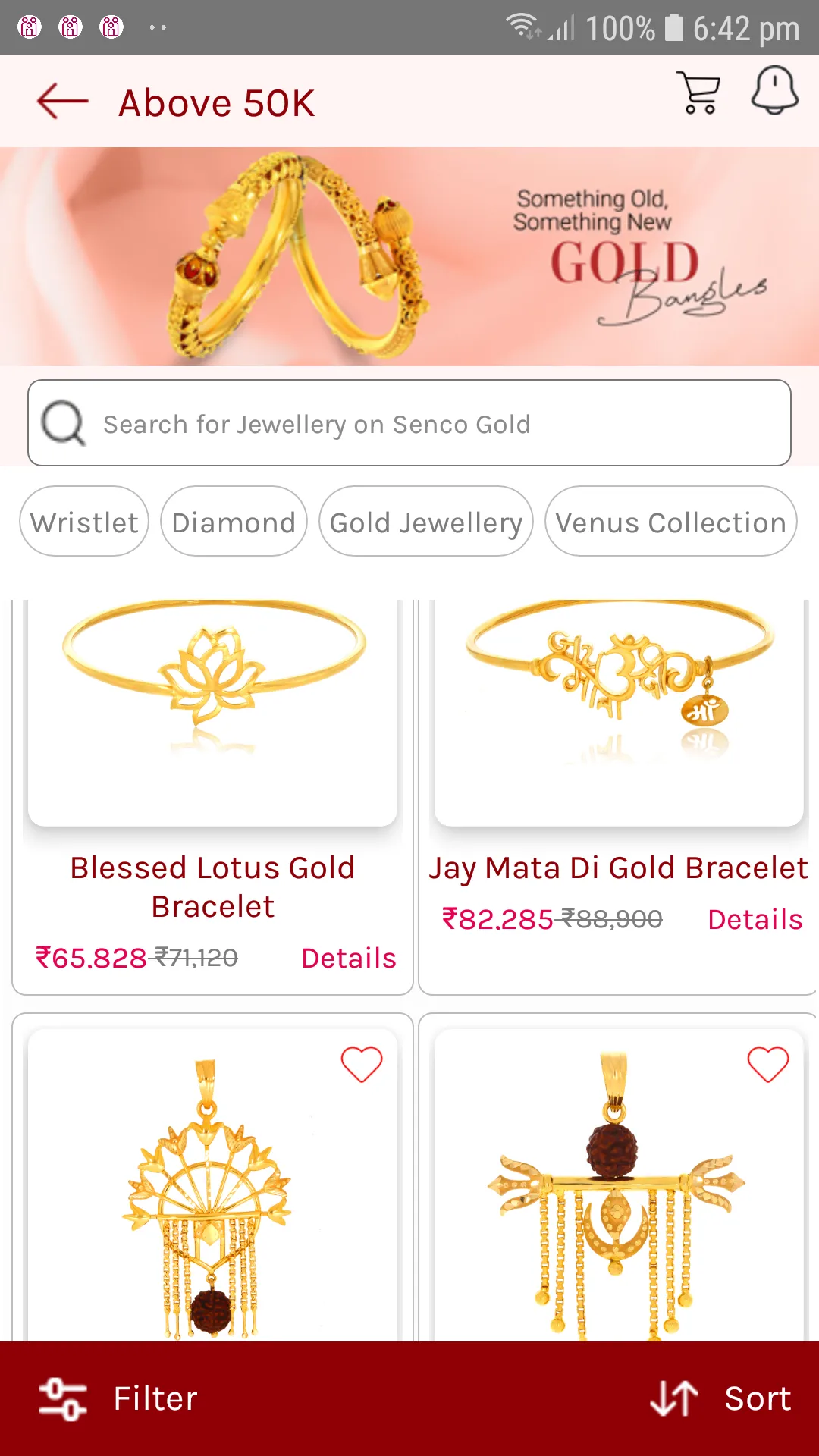
Task: Open the Gold Bangles banner
Action: (x=409, y=256)
